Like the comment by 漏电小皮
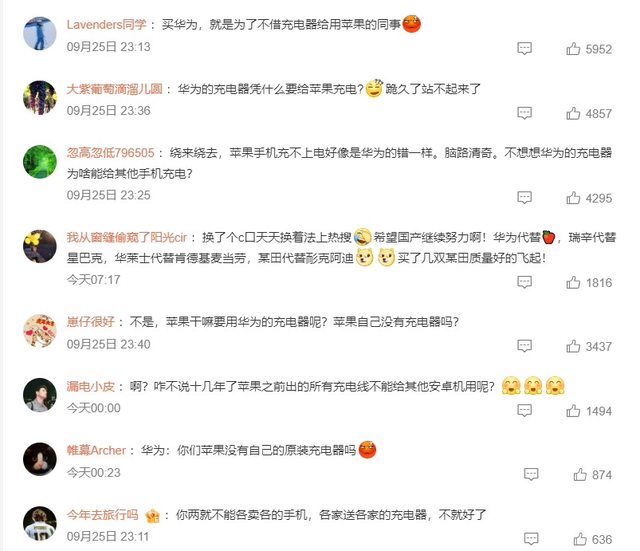This screenshot has width=640, height=551. click(x=574, y=411)
